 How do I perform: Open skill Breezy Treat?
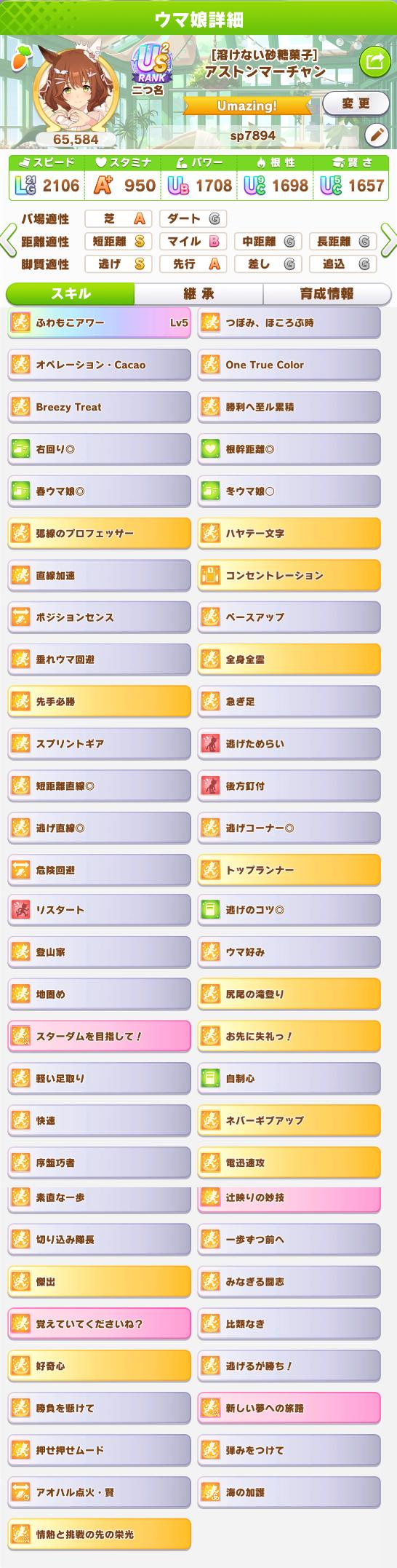(100, 407)
